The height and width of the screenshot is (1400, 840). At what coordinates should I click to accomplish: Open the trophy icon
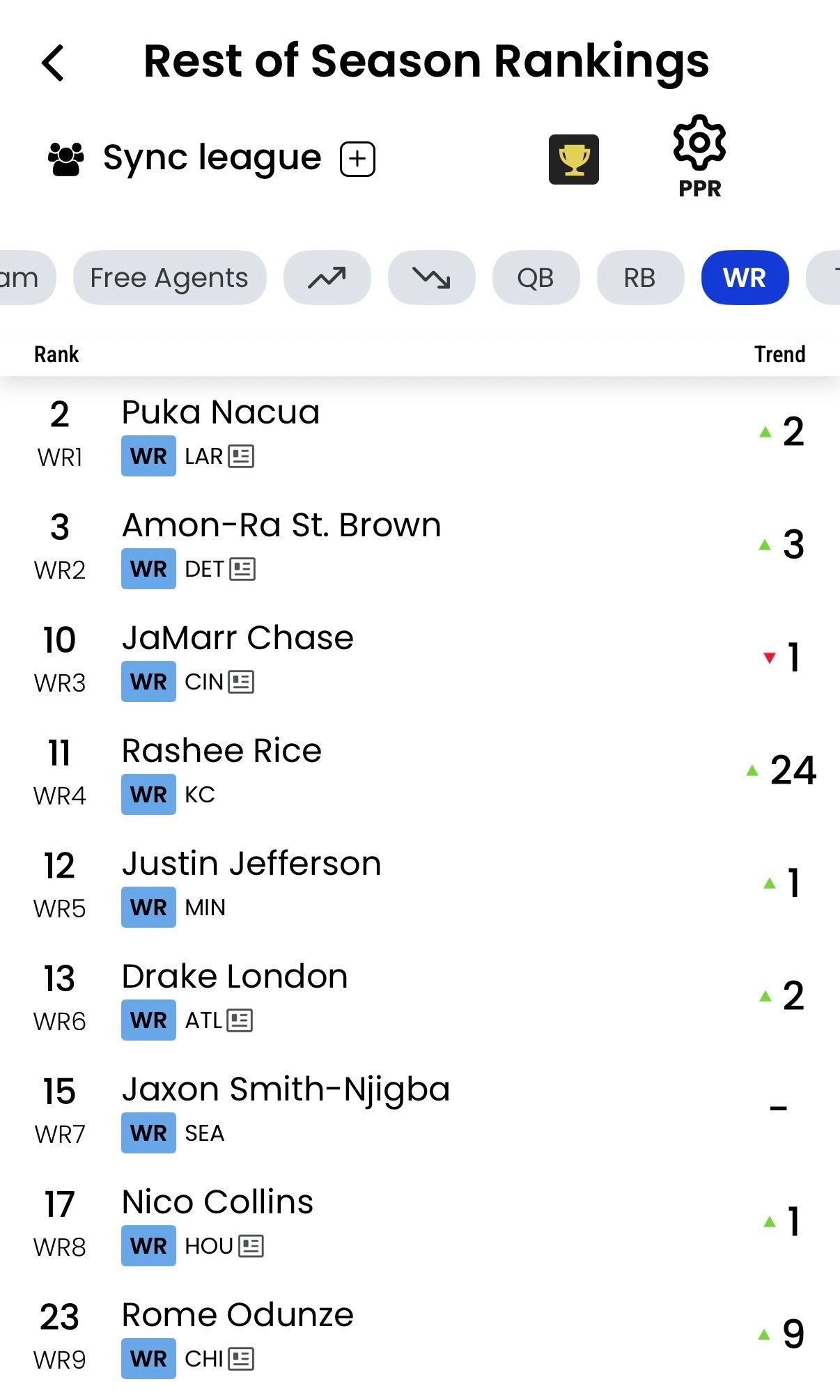pyautogui.click(x=573, y=160)
